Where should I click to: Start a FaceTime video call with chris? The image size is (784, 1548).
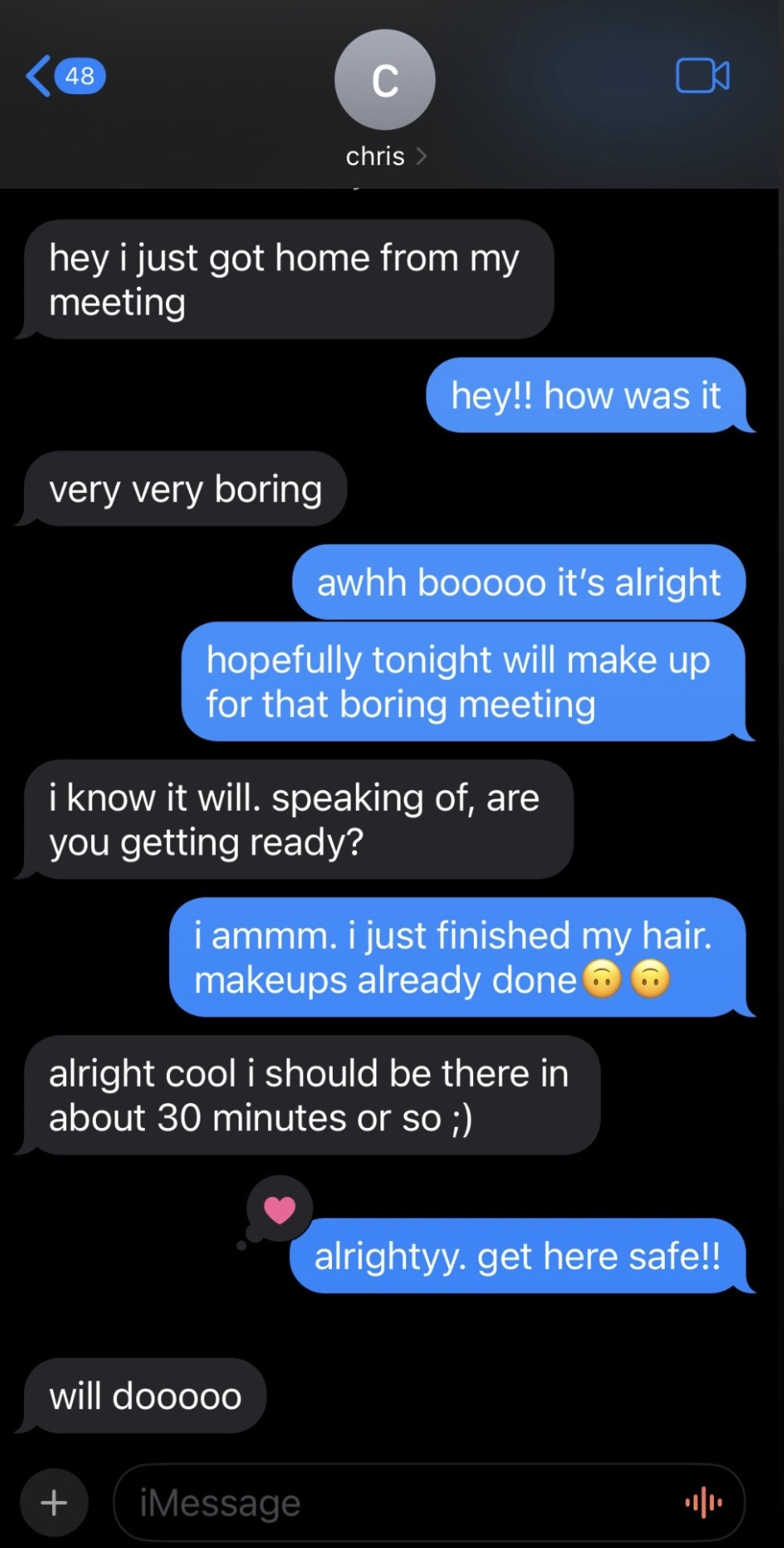[x=703, y=76]
